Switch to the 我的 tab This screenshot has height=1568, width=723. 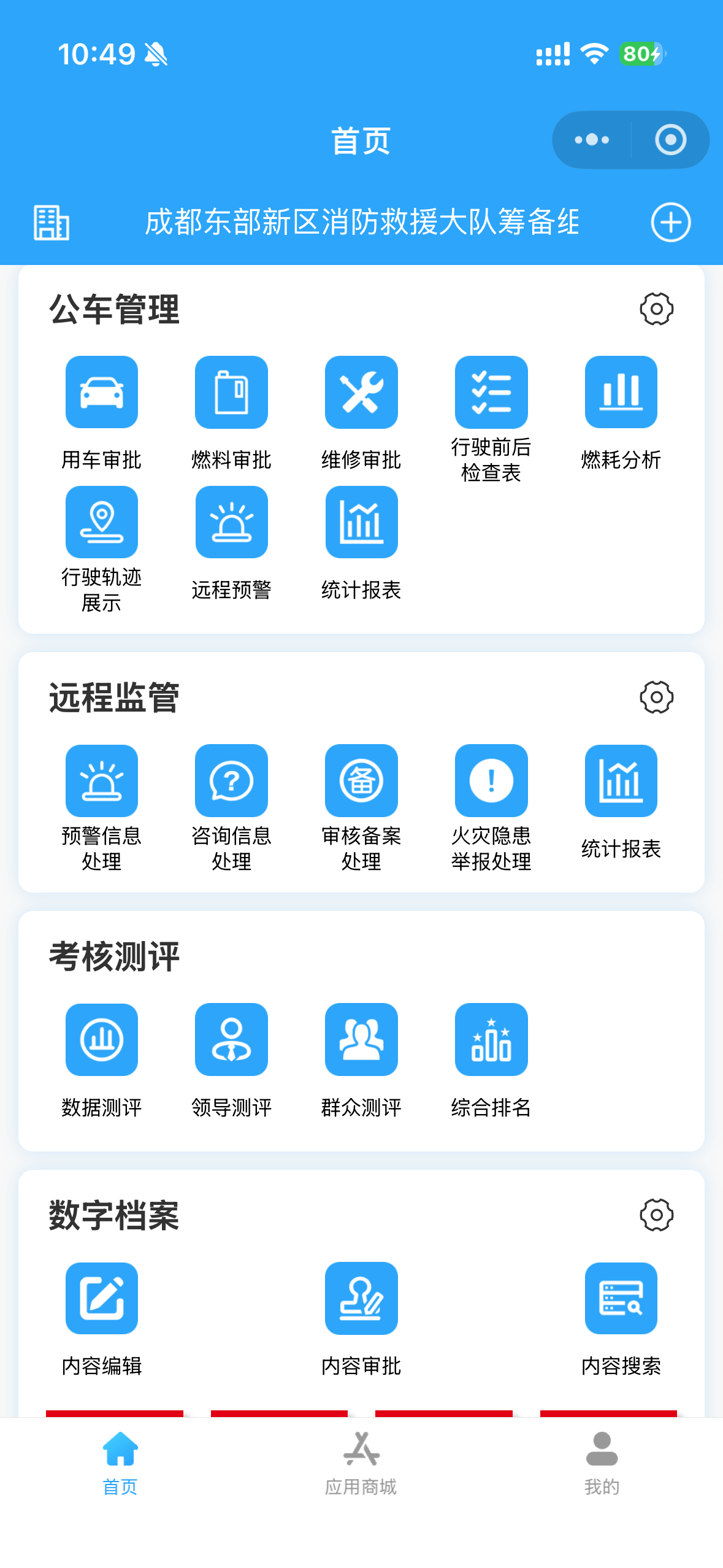pyautogui.click(x=602, y=1464)
